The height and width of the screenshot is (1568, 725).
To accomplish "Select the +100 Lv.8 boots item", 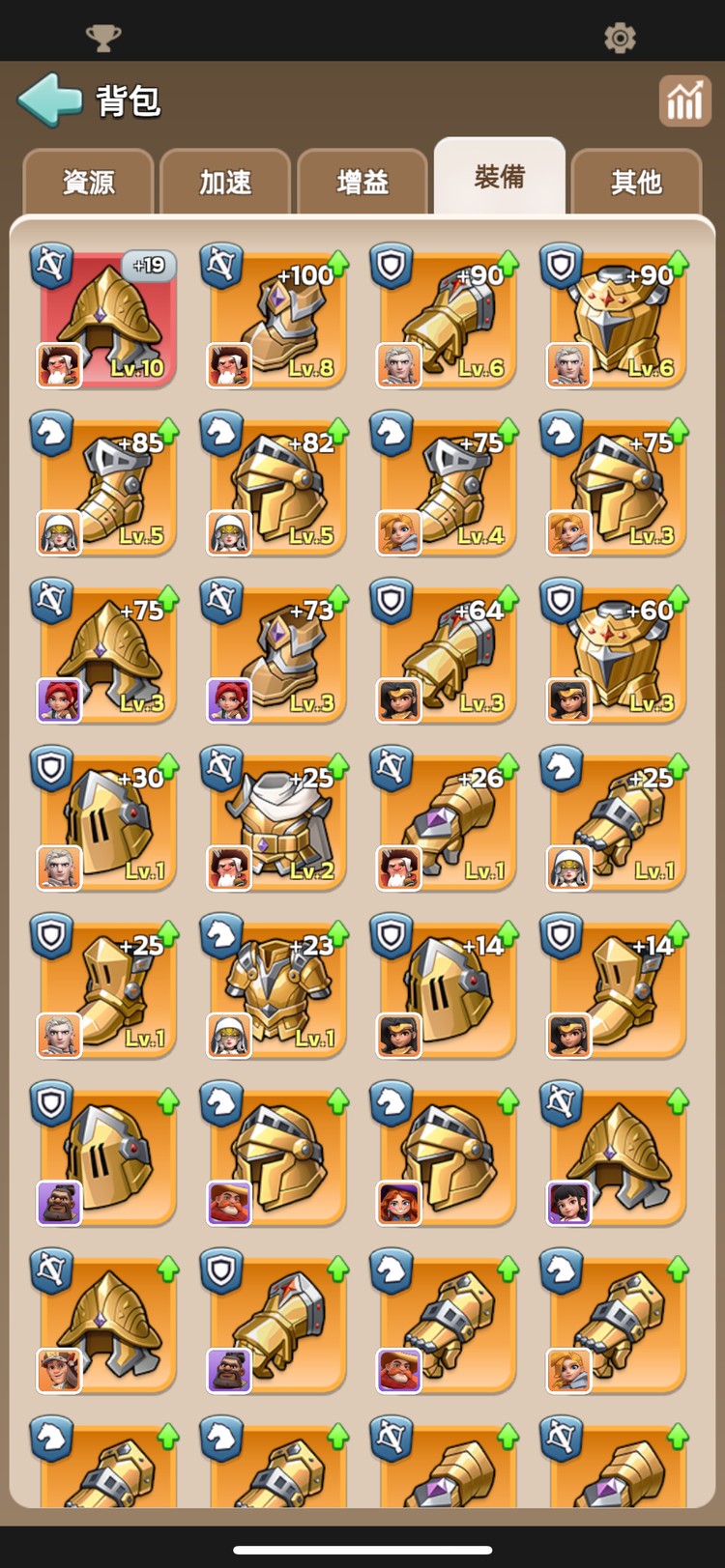I will 277,319.
